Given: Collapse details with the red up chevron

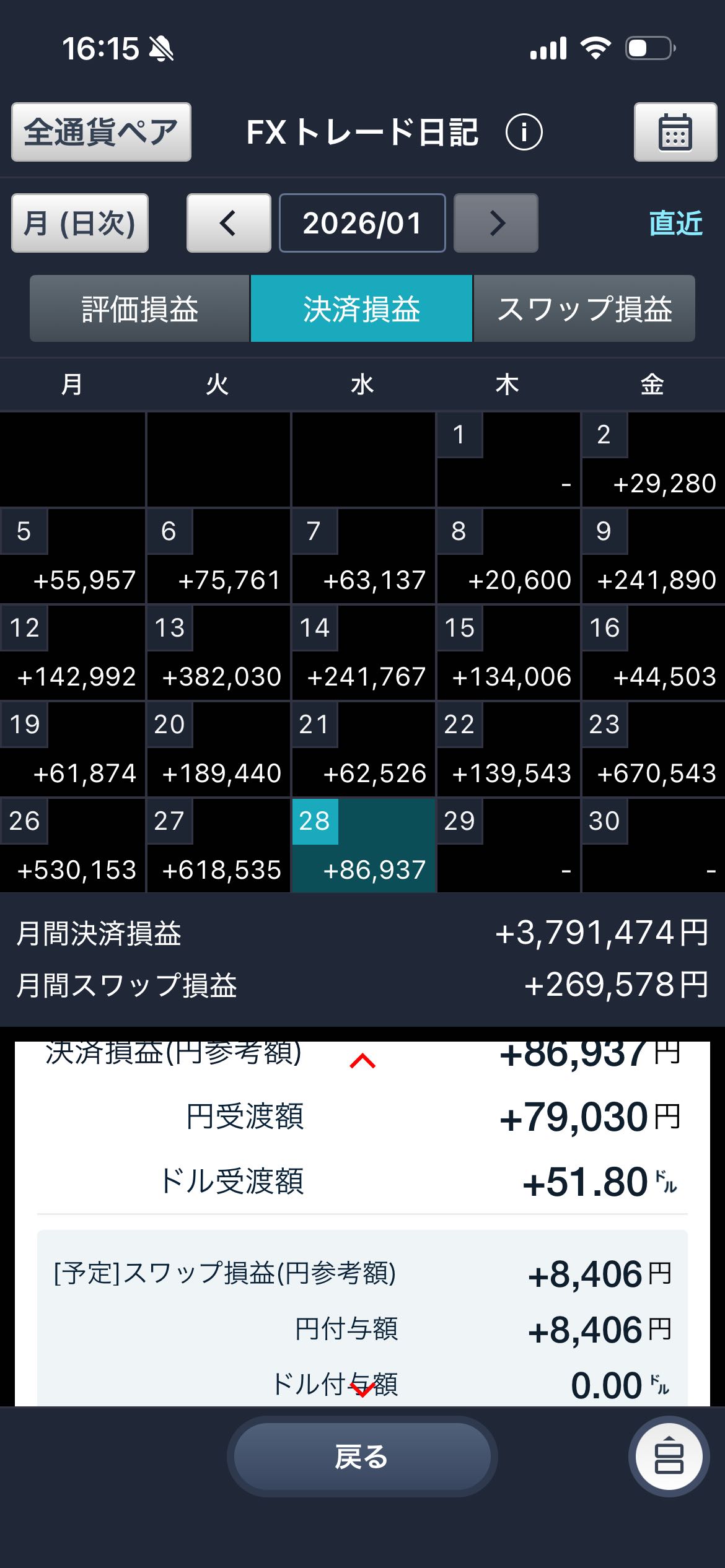Looking at the screenshot, I should point(362,1061).
